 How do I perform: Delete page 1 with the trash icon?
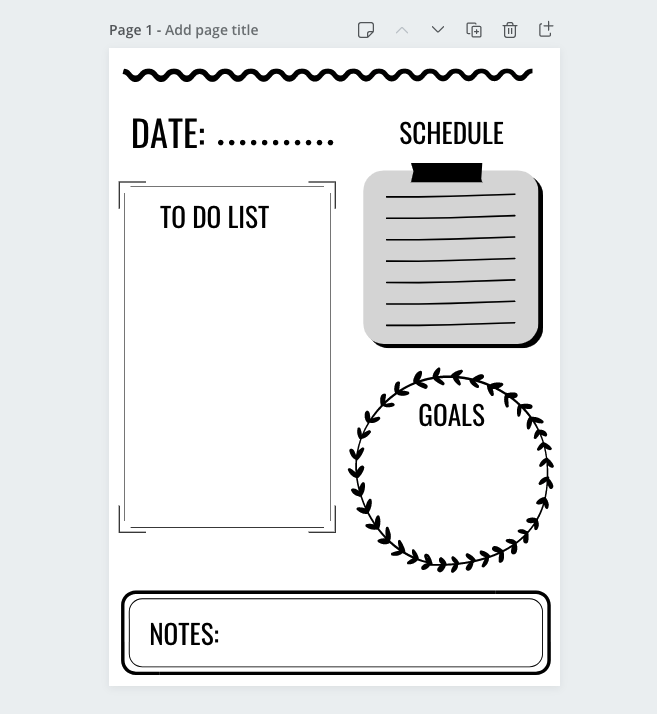[x=510, y=30]
